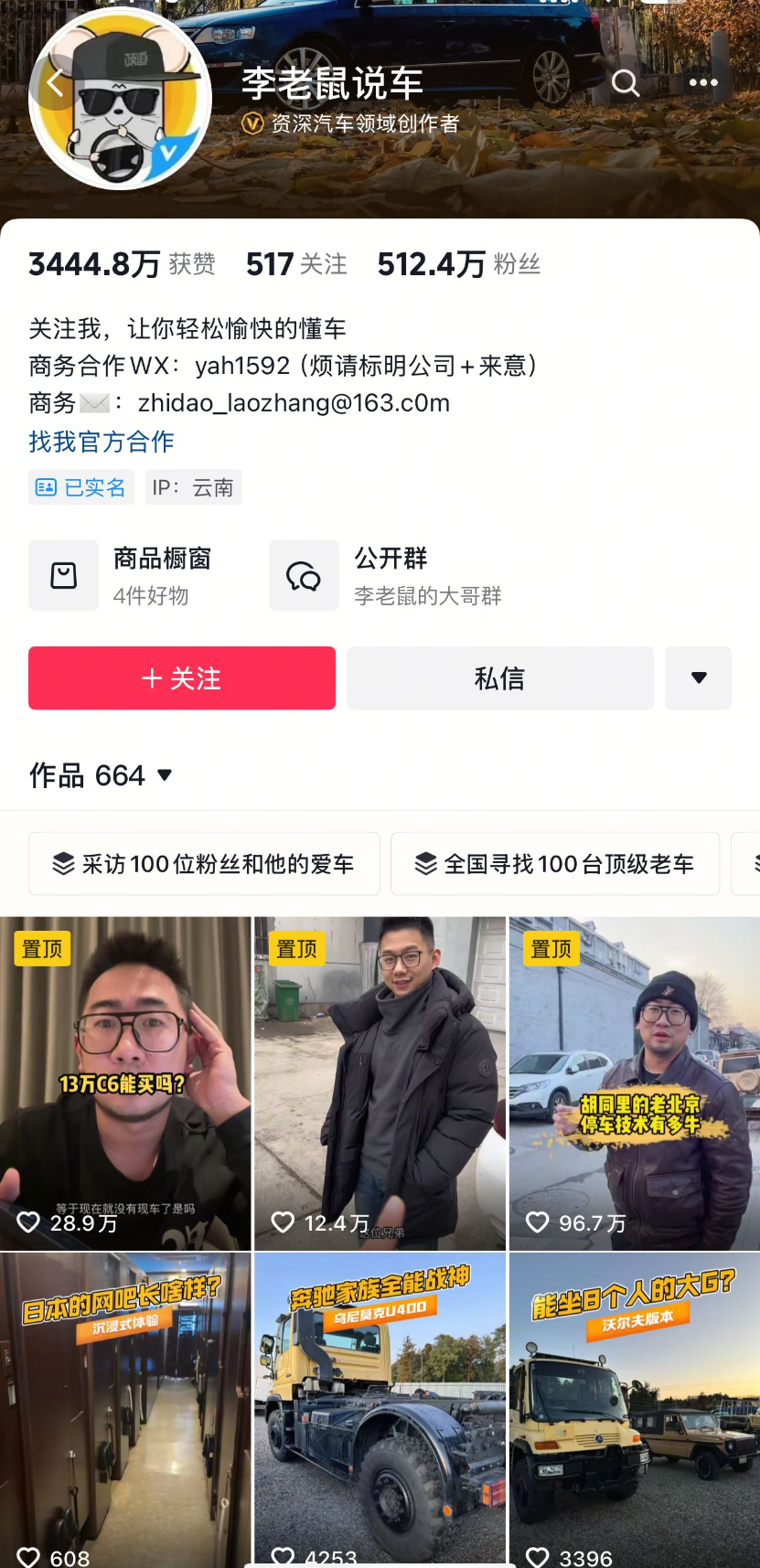760x1568 pixels.
Task: Play the pinned video 13万C6能买吗
Action: point(125,1083)
